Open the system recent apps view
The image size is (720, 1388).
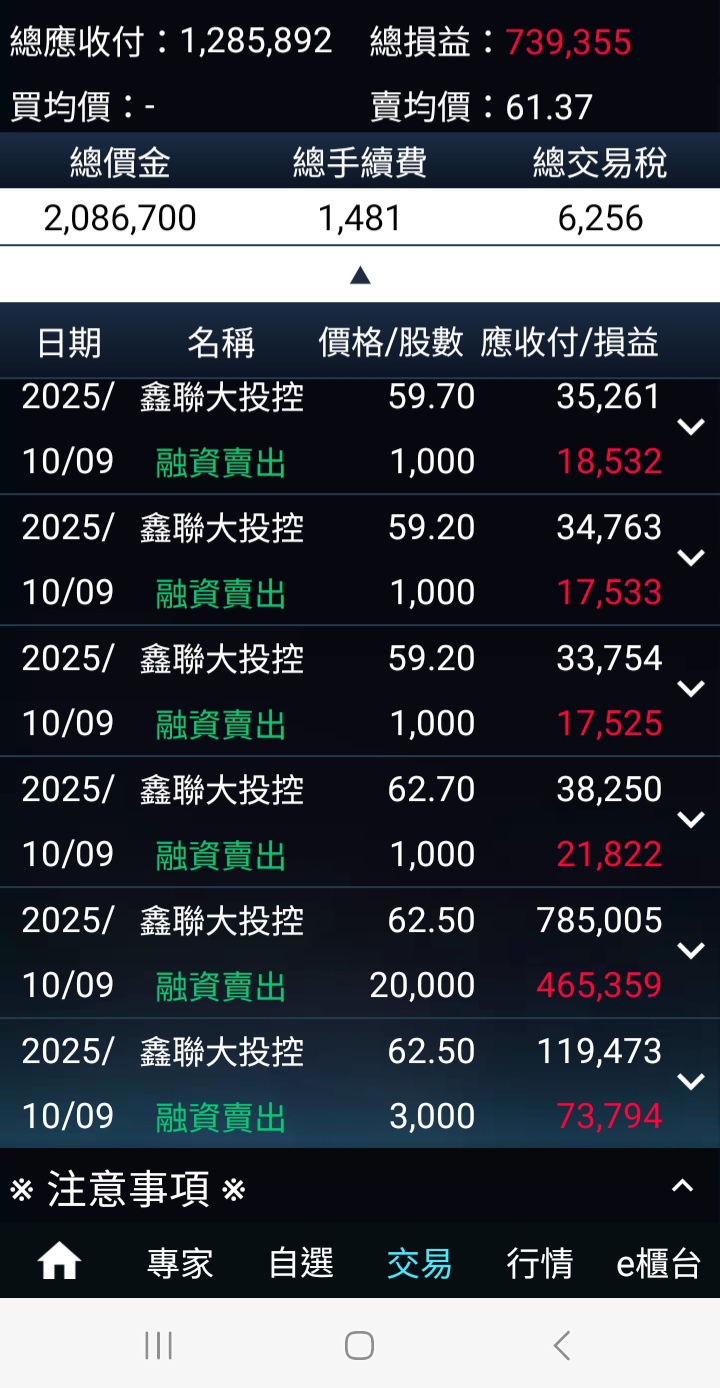159,1345
